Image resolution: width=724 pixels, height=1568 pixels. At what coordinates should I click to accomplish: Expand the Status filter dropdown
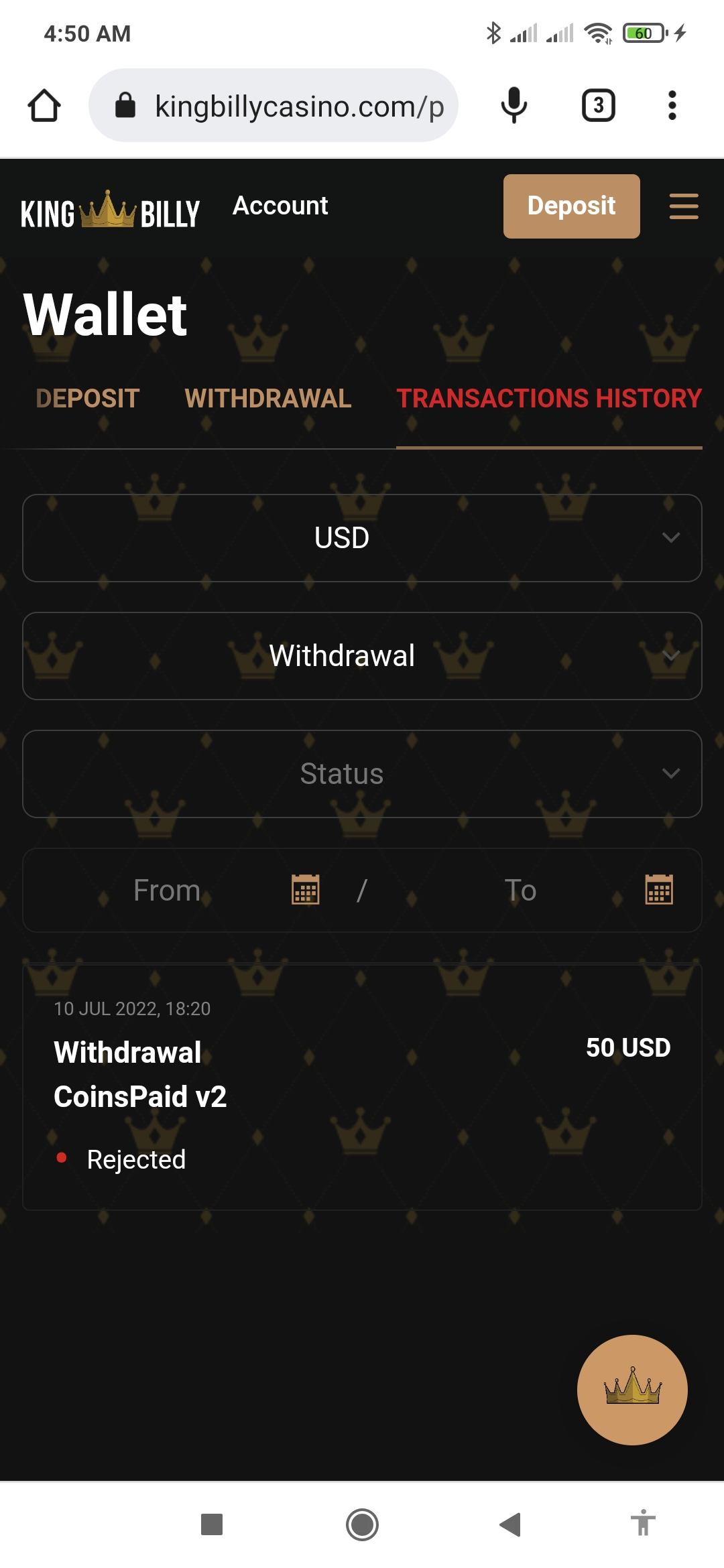click(x=362, y=774)
